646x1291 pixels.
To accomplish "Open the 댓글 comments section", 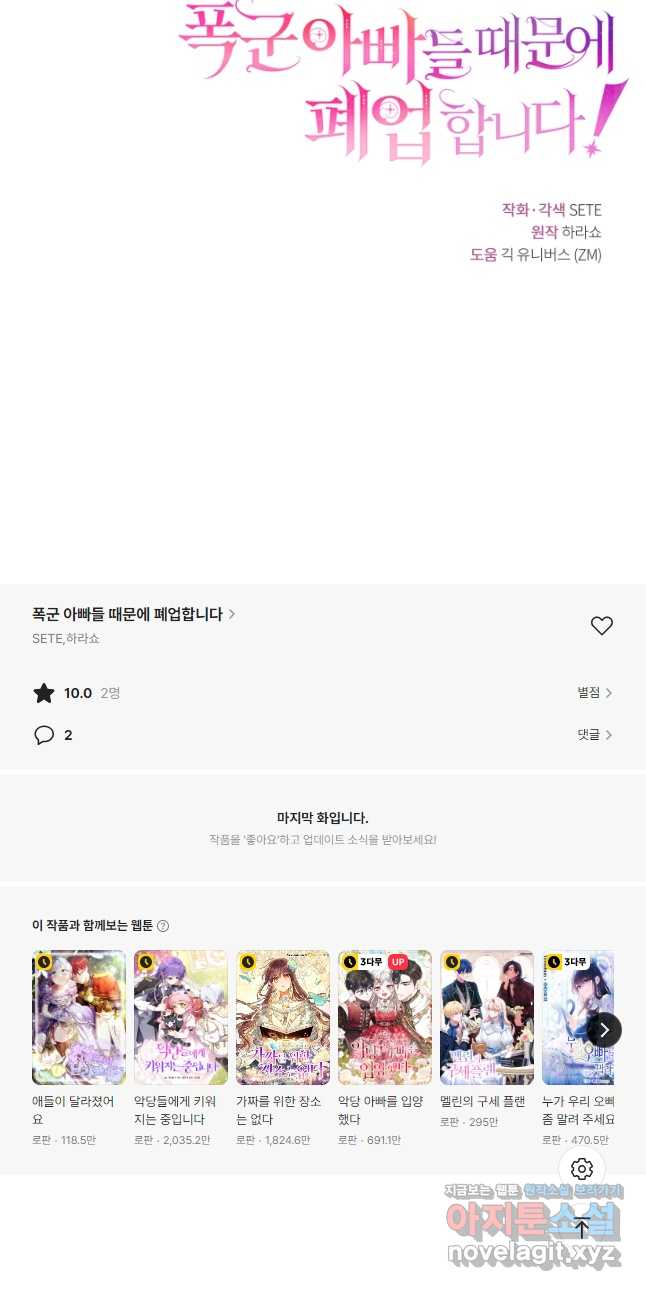I will [594, 735].
